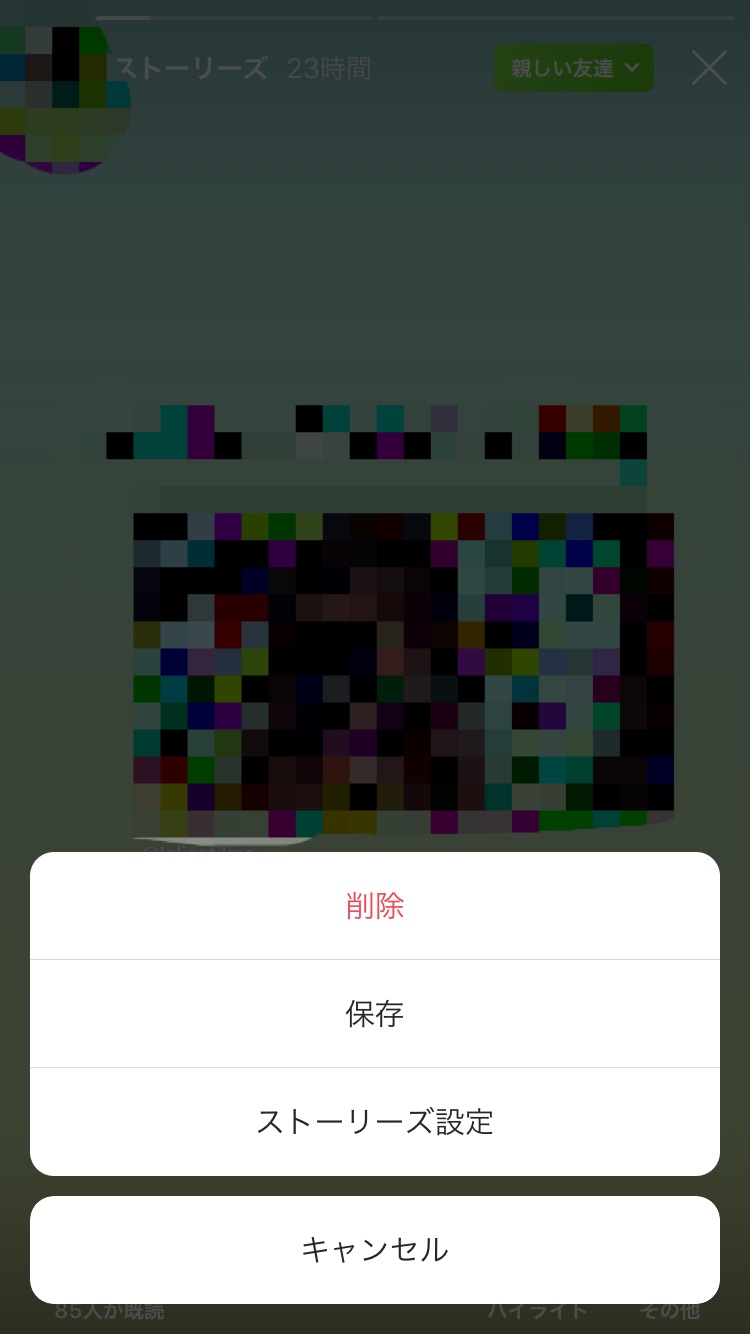This screenshot has height=1334, width=750.
Task: Open ストーリーズ設定
Action: tap(375, 1122)
